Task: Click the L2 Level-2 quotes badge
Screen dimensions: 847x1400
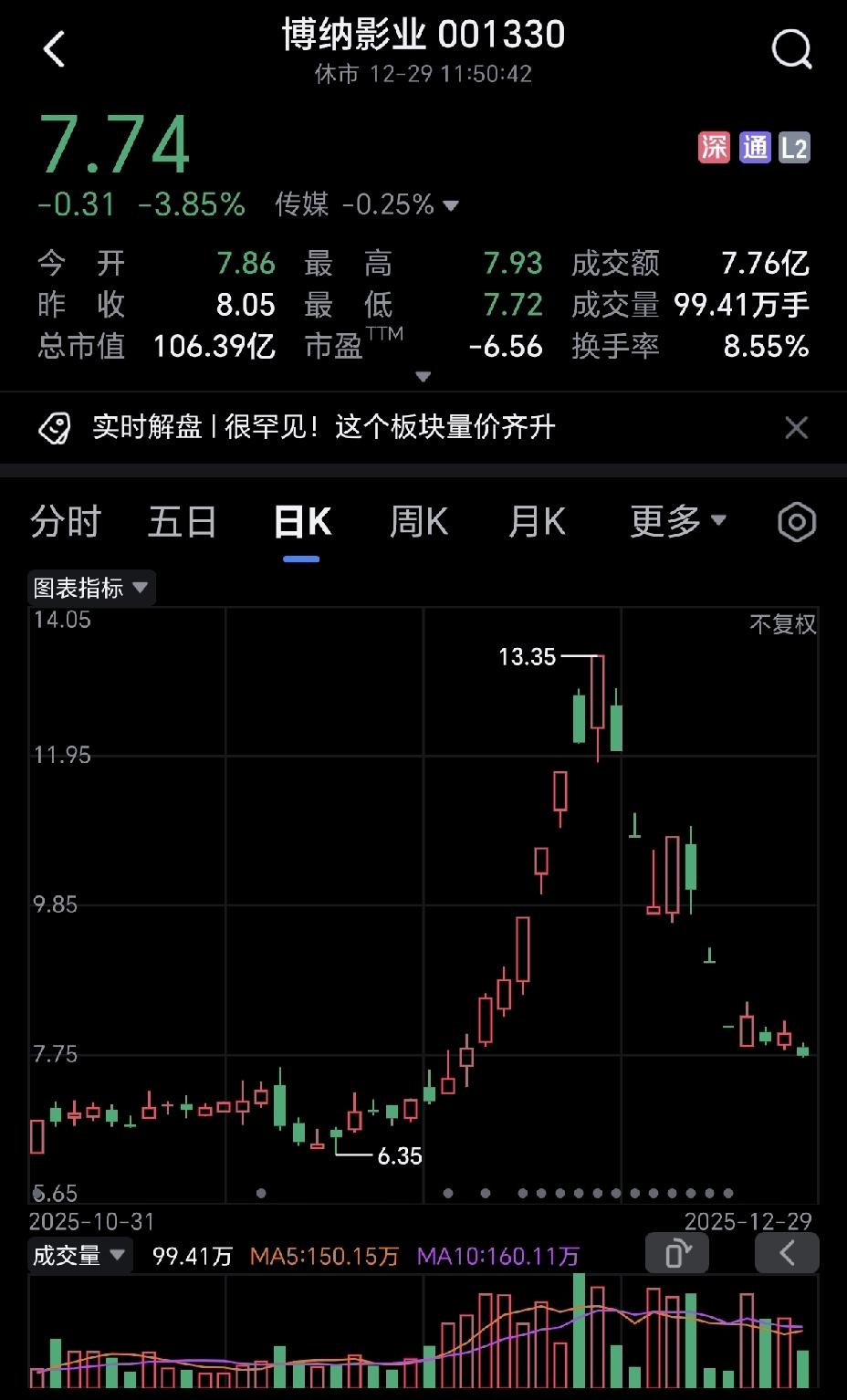Action: [x=795, y=147]
